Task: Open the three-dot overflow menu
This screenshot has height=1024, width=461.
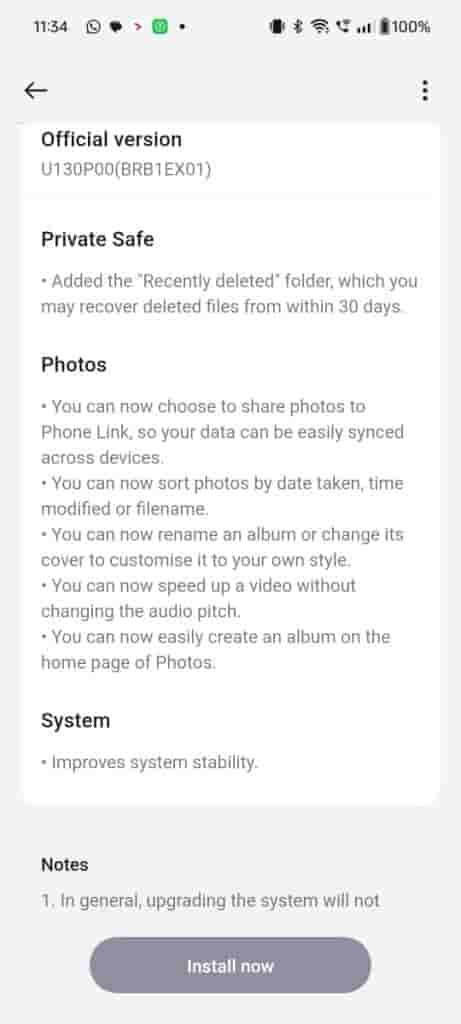Action: (x=425, y=91)
